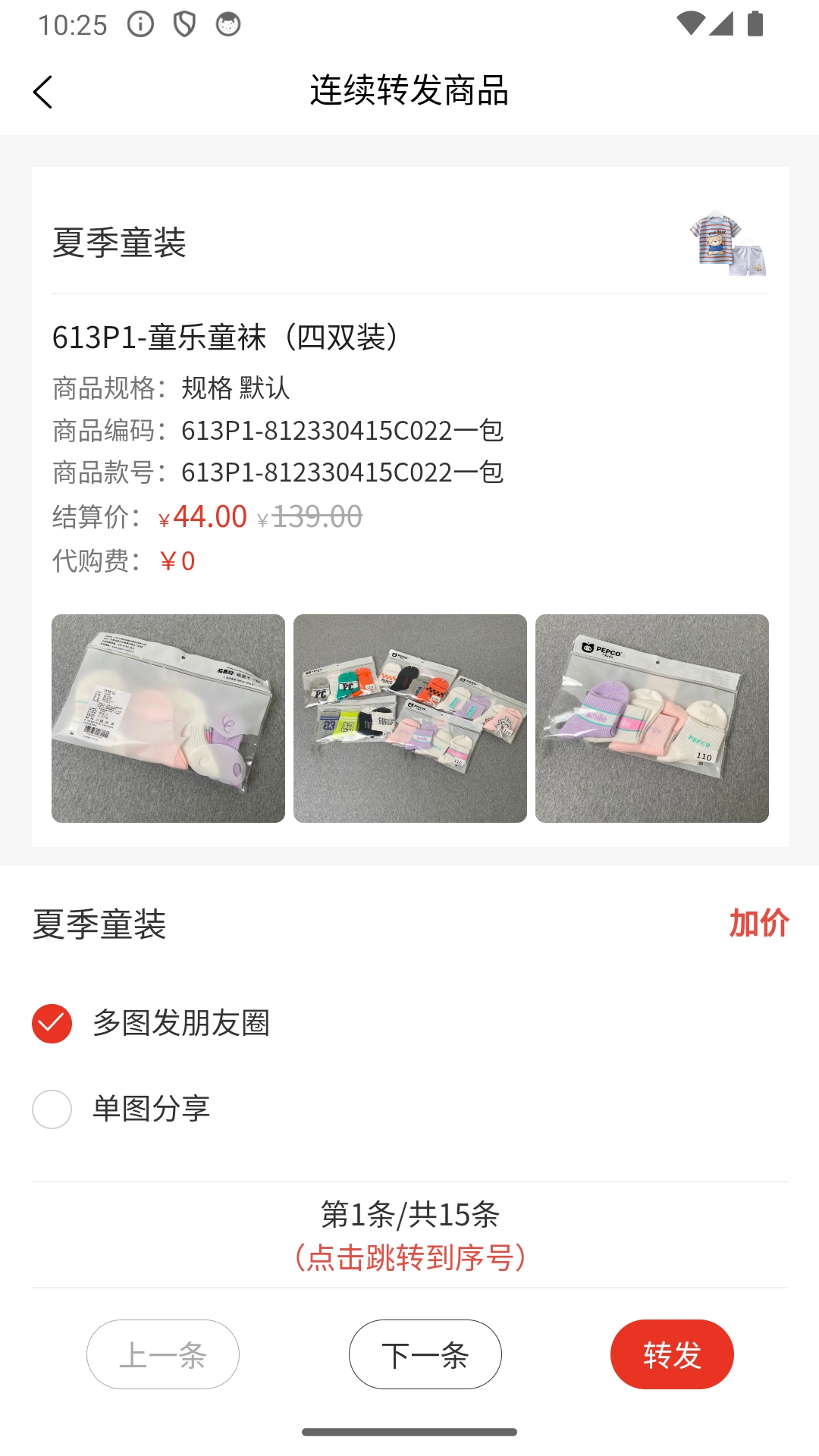The width and height of the screenshot is (819, 1456).
Task: Tap the cellular signal icon
Action: coord(722,23)
